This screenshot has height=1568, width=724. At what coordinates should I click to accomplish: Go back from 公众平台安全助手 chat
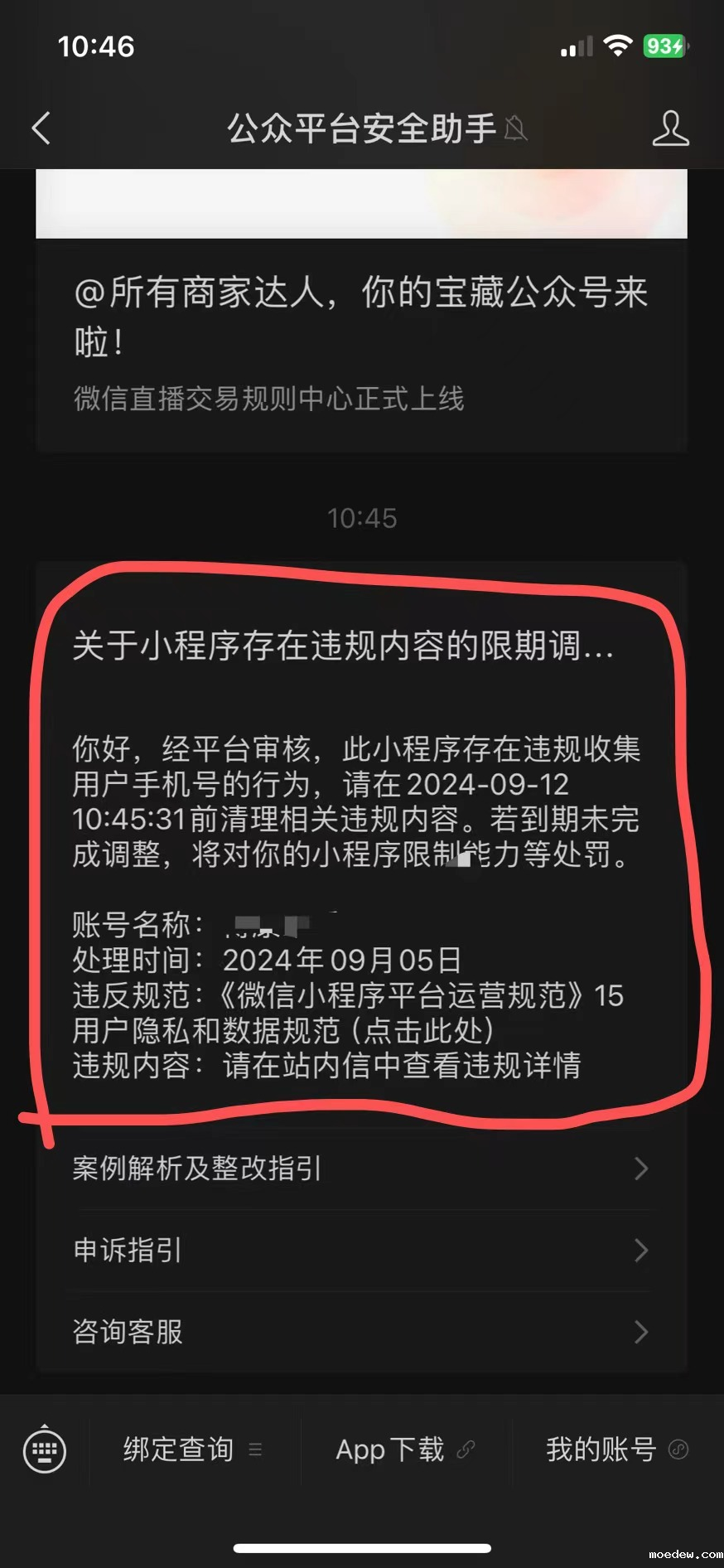[41, 128]
